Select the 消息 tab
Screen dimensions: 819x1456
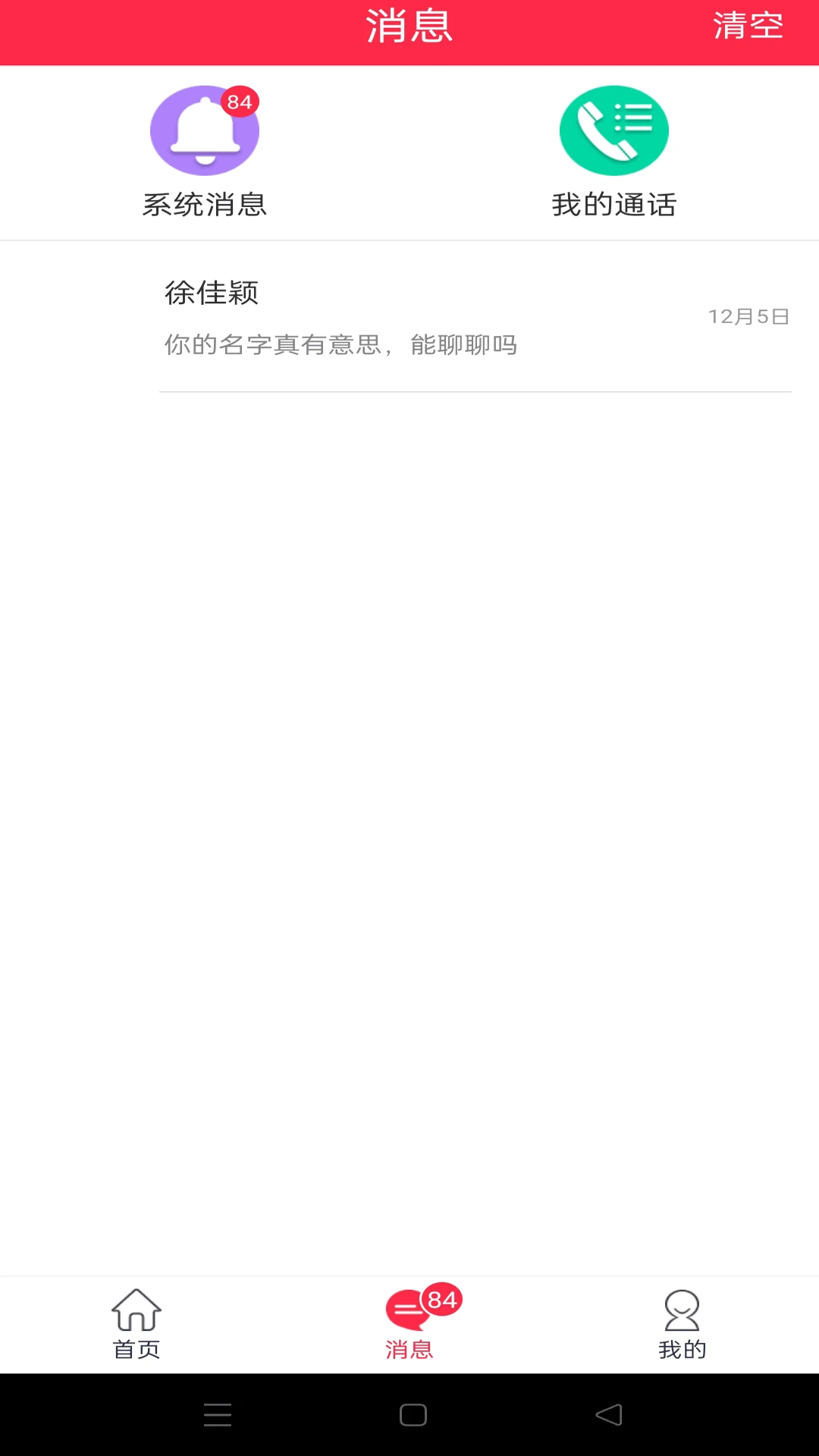409,1324
